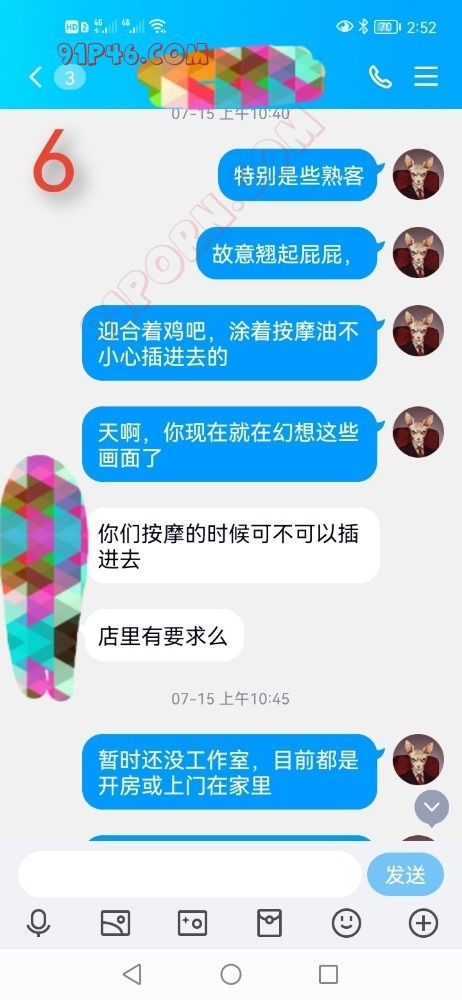This screenshot has height=1000, width=462.
Task: Tap the message input field
Action: 190,874
